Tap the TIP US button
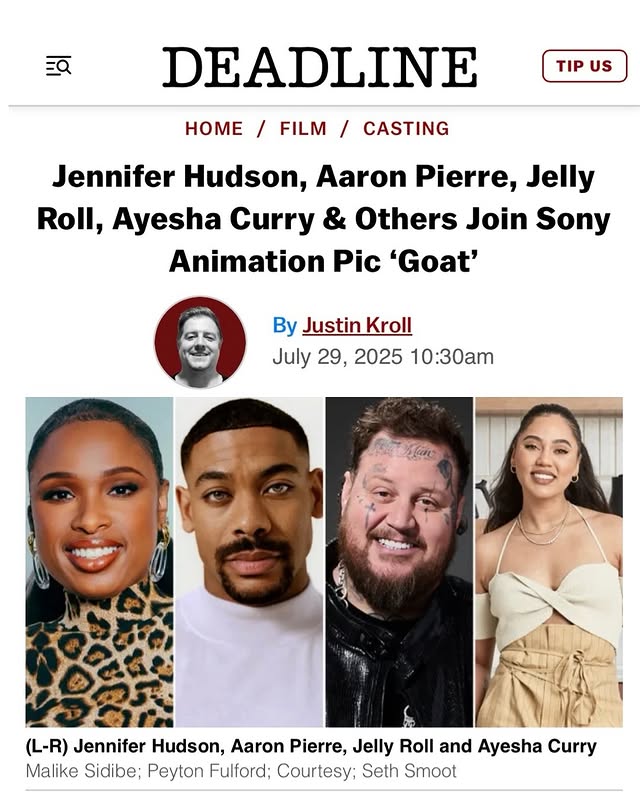Viewport: 640px width, 800px height. [584, 66]
